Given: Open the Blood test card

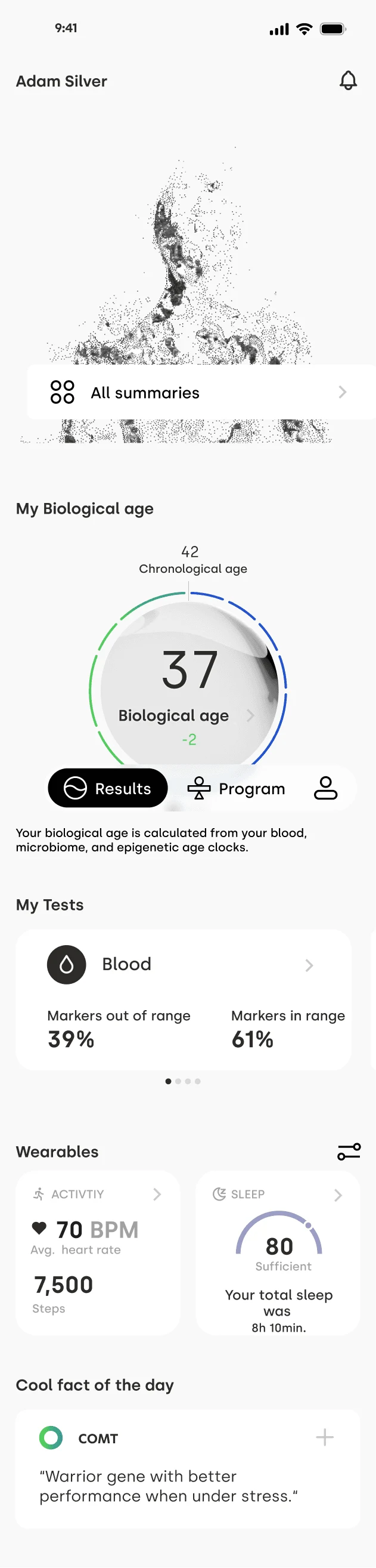Looking at the screenshot, I should pyautogui.click(x=184, y=999).
